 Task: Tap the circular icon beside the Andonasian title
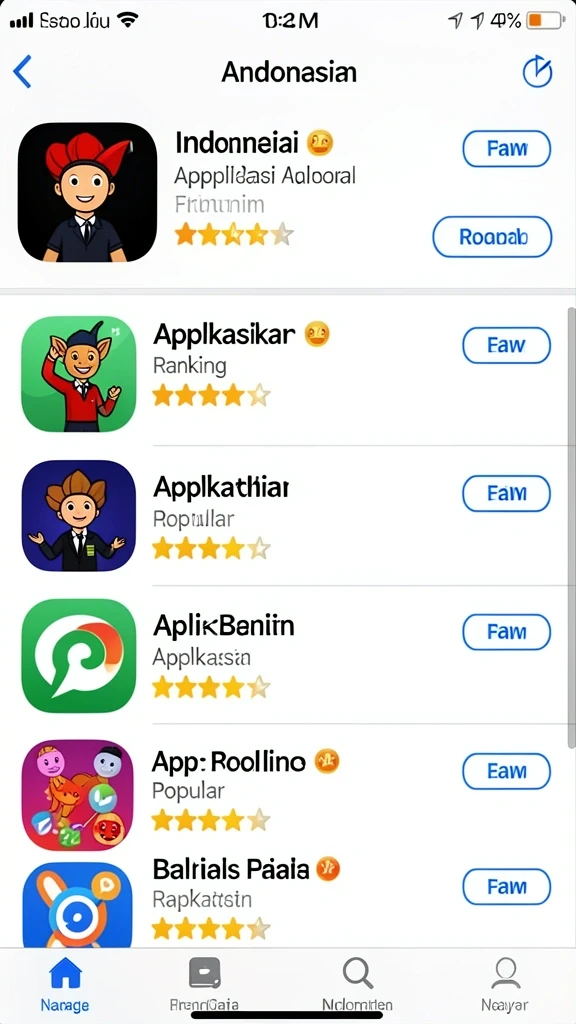coord(537,71)
